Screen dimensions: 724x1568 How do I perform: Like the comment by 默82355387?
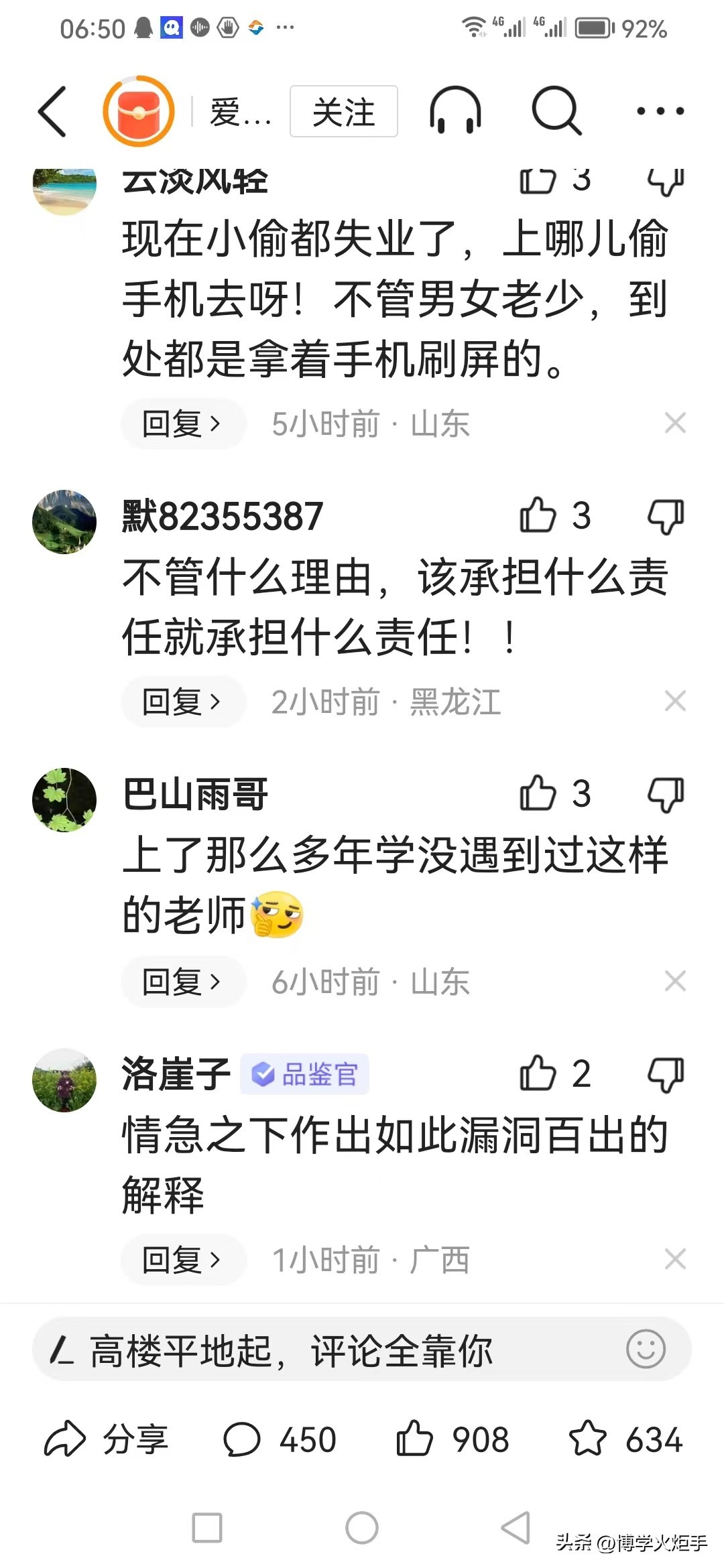(538, 516)
